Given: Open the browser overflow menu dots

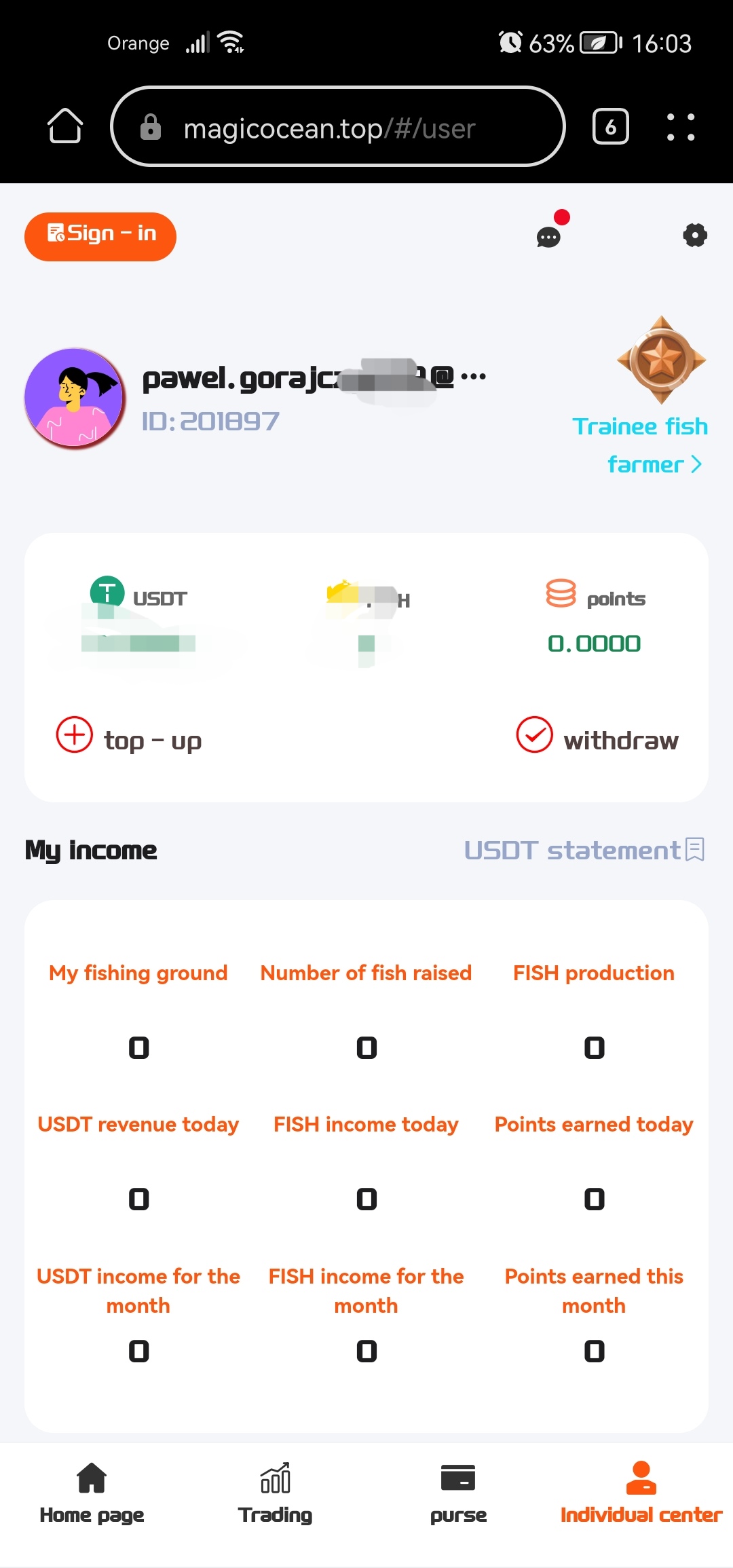Looking at the screenshot, I should tap(681, 127).
